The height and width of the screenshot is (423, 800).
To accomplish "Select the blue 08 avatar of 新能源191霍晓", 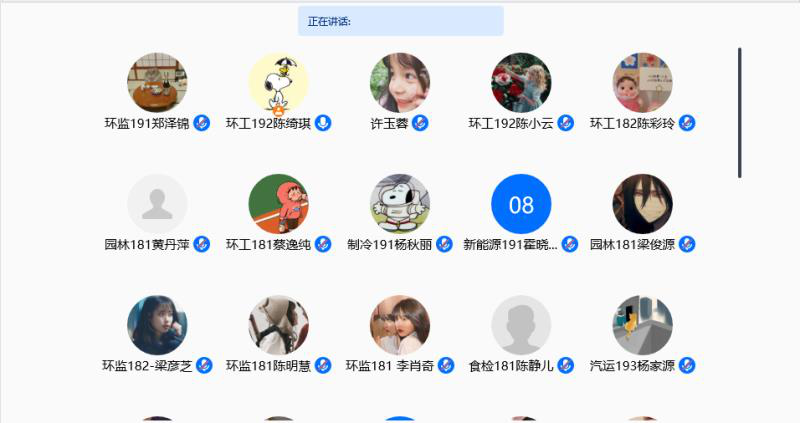I will (x=521, y=204).
